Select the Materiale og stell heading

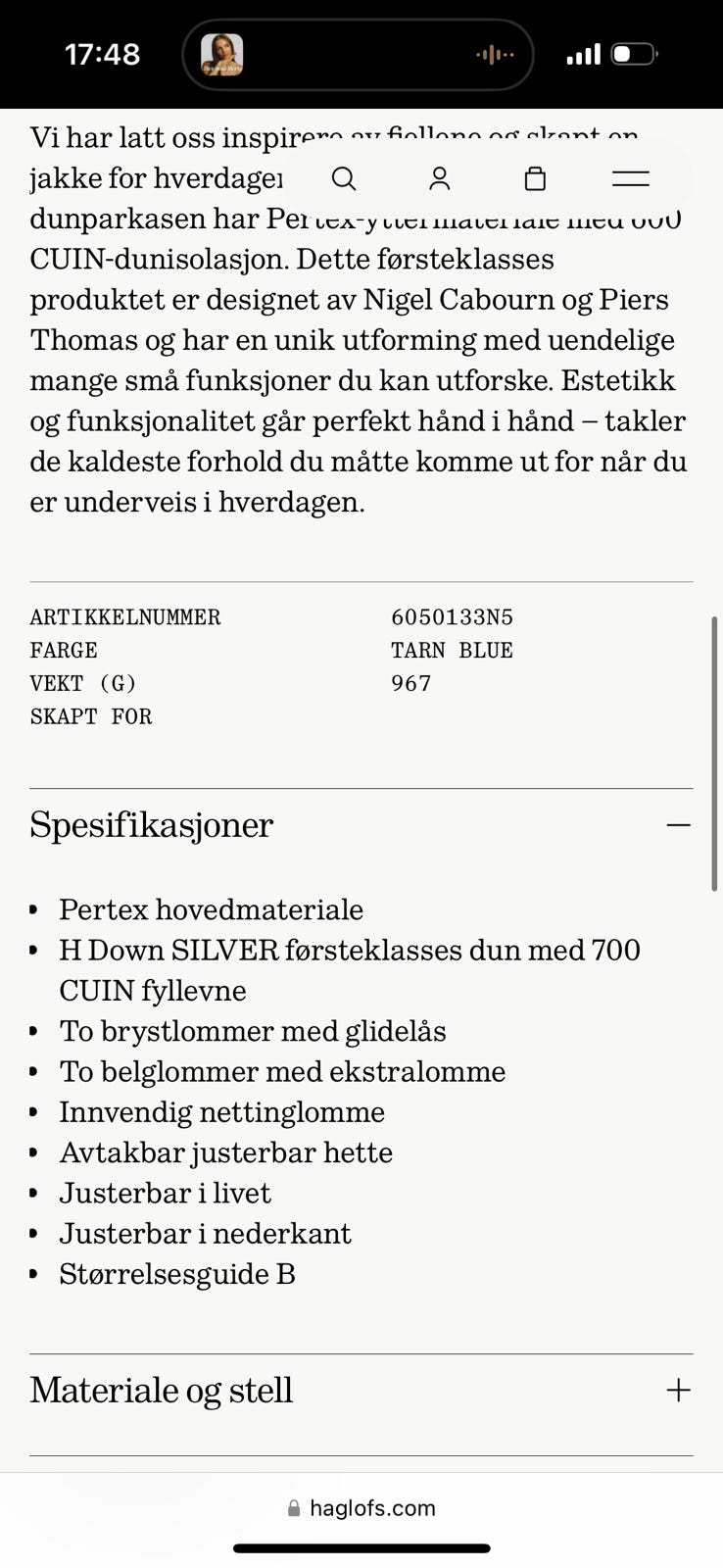(x=162, y=1390)
